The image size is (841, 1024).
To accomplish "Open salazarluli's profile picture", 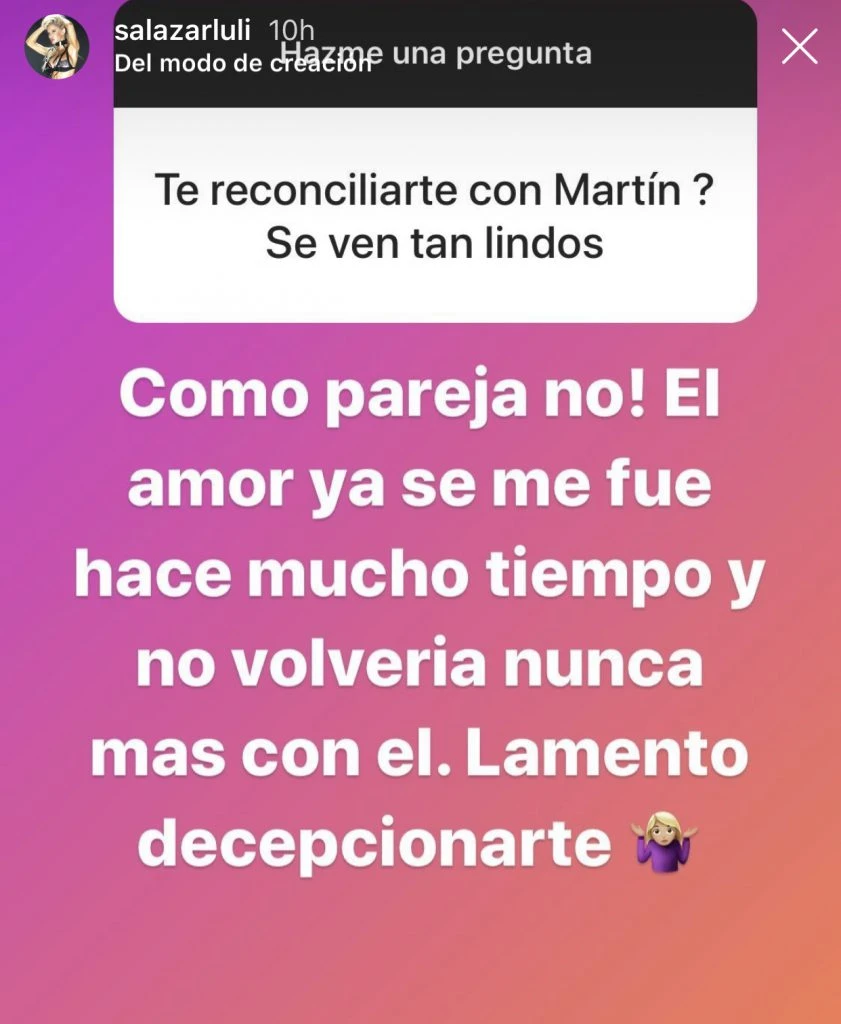I will click(x=57, y=47).
